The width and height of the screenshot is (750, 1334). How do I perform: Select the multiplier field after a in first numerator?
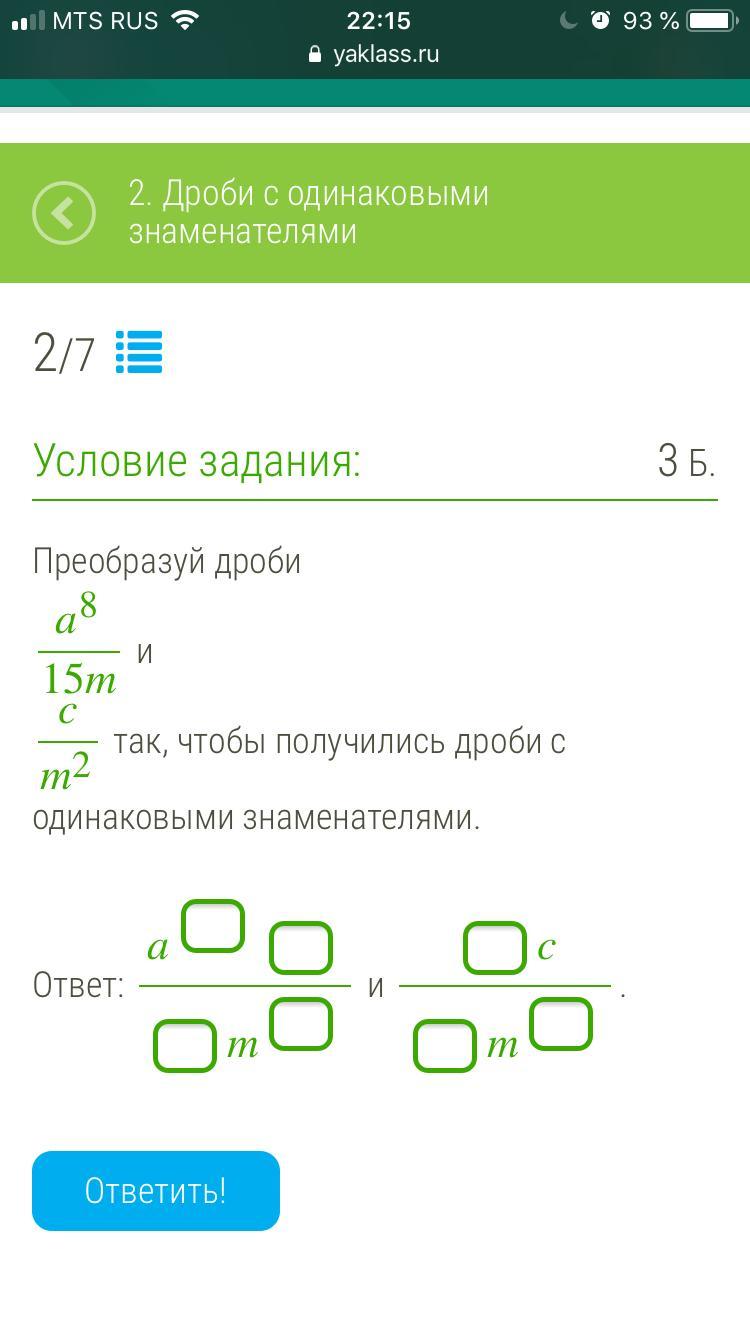[301, 948]
